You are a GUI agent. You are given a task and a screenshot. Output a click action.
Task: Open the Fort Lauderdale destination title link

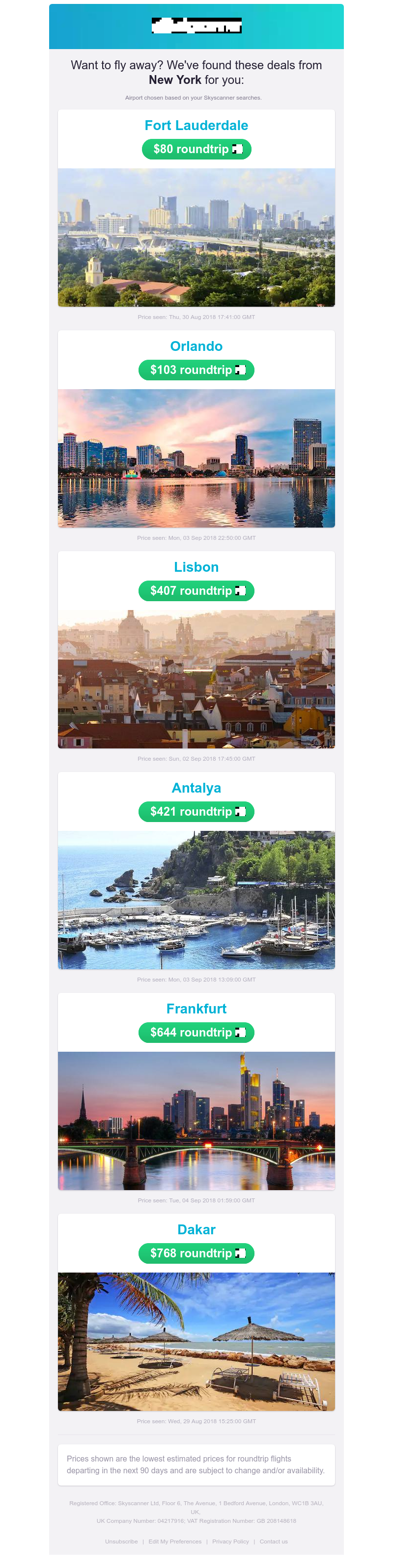coord(196,126)
